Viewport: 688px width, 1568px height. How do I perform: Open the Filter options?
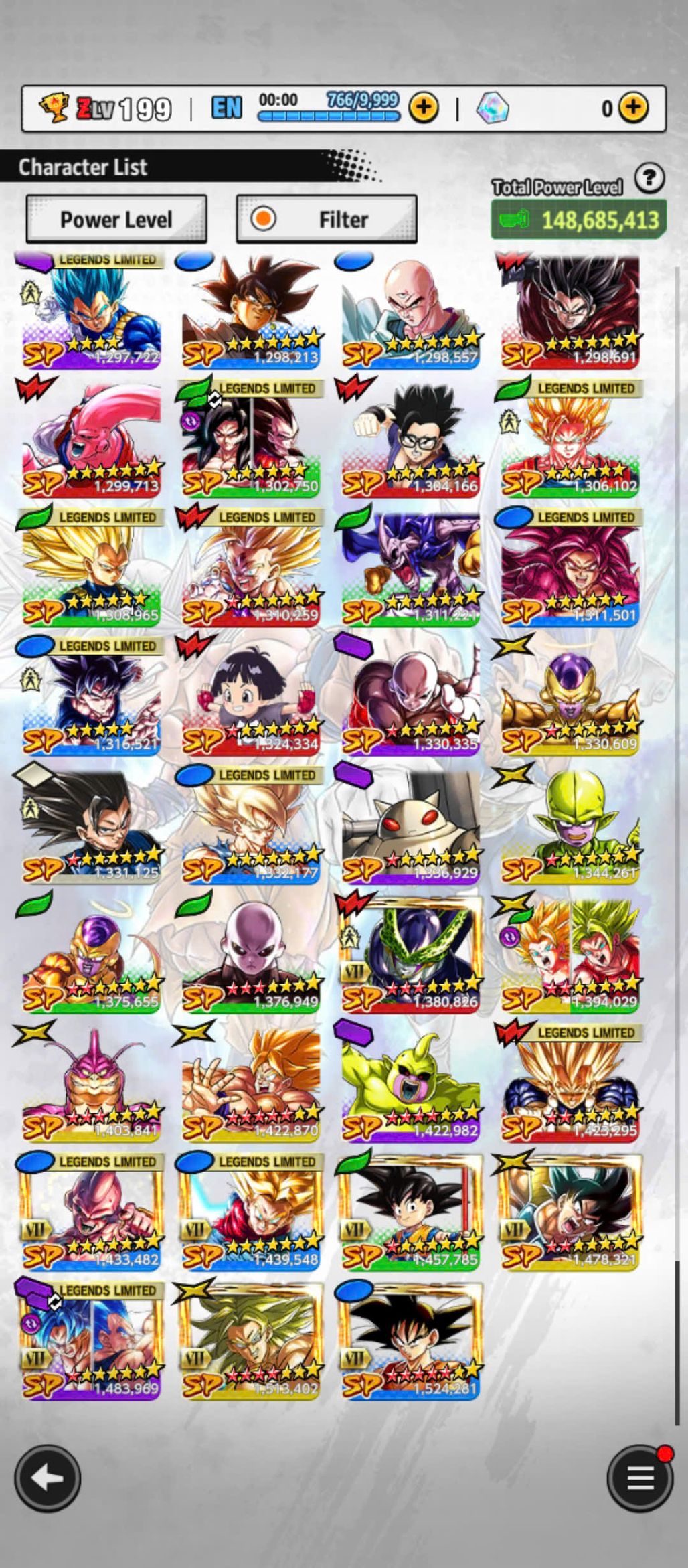coord(327,219)
